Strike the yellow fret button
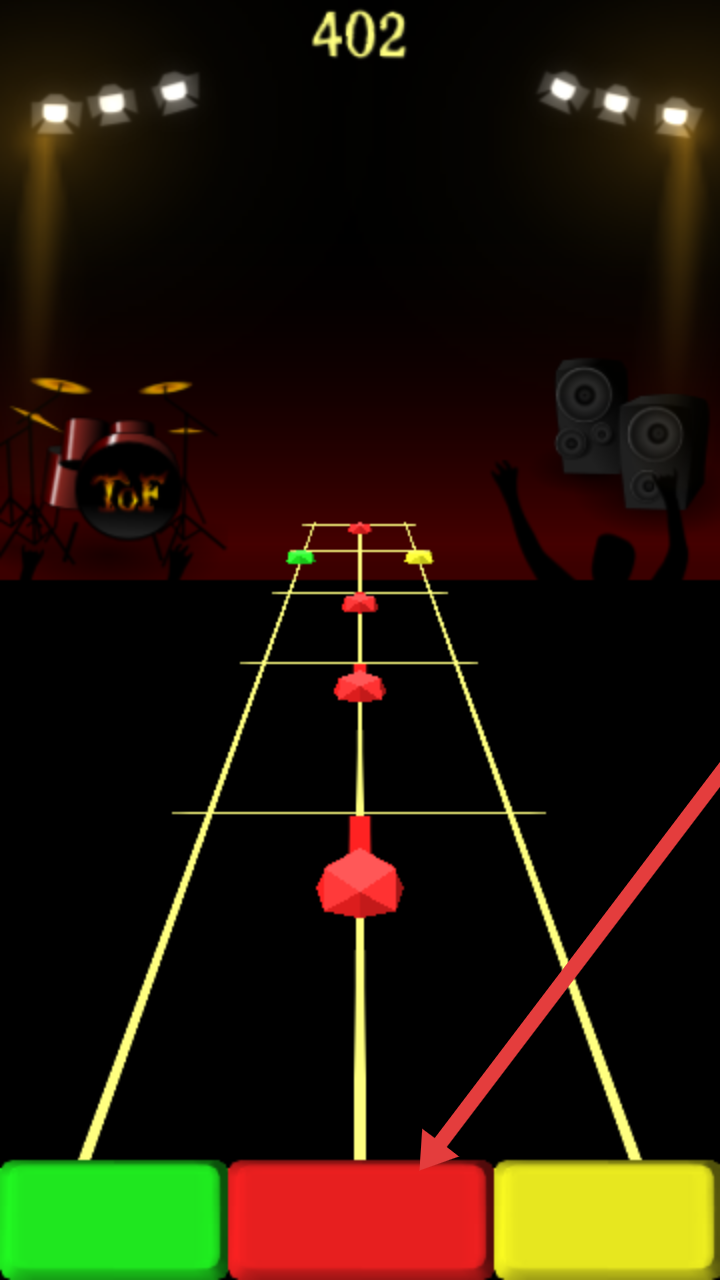Image resolution: width=720 pixels, height=1280 pixels. [605, 1220]
